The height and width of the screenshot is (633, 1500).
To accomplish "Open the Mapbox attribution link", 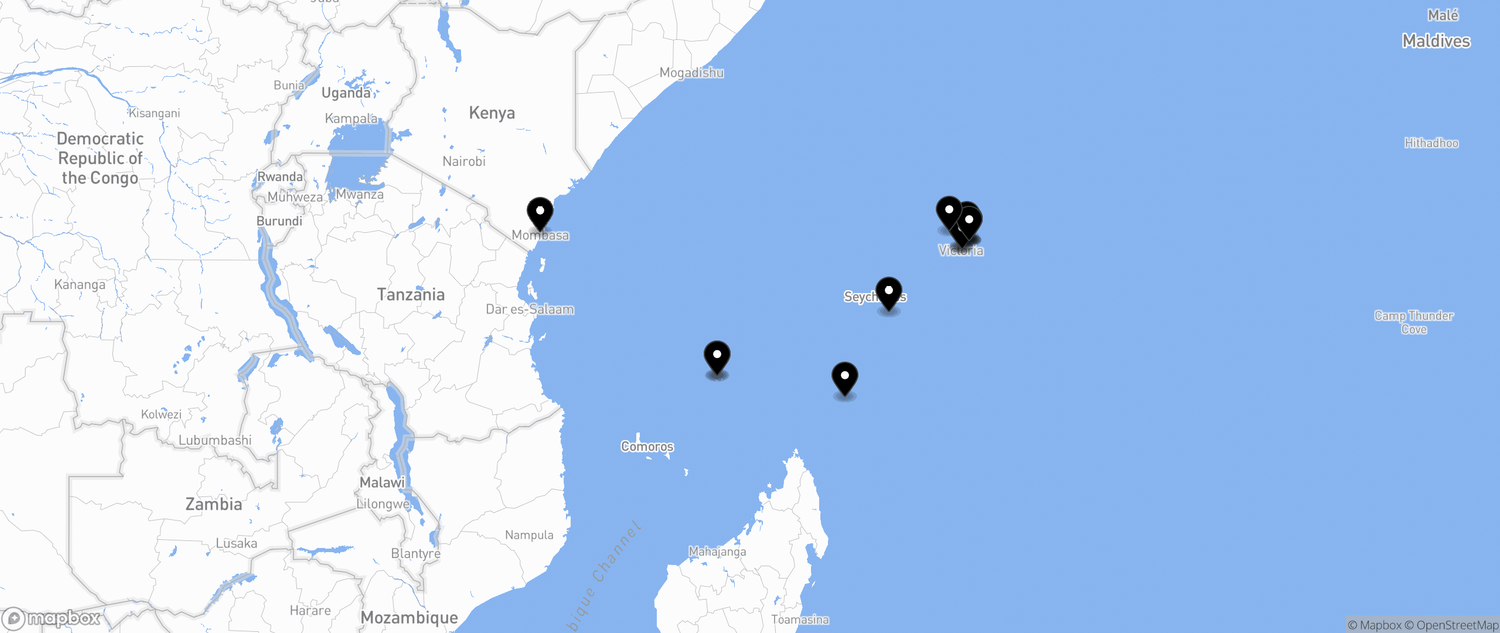I will tap(1379, 625).
